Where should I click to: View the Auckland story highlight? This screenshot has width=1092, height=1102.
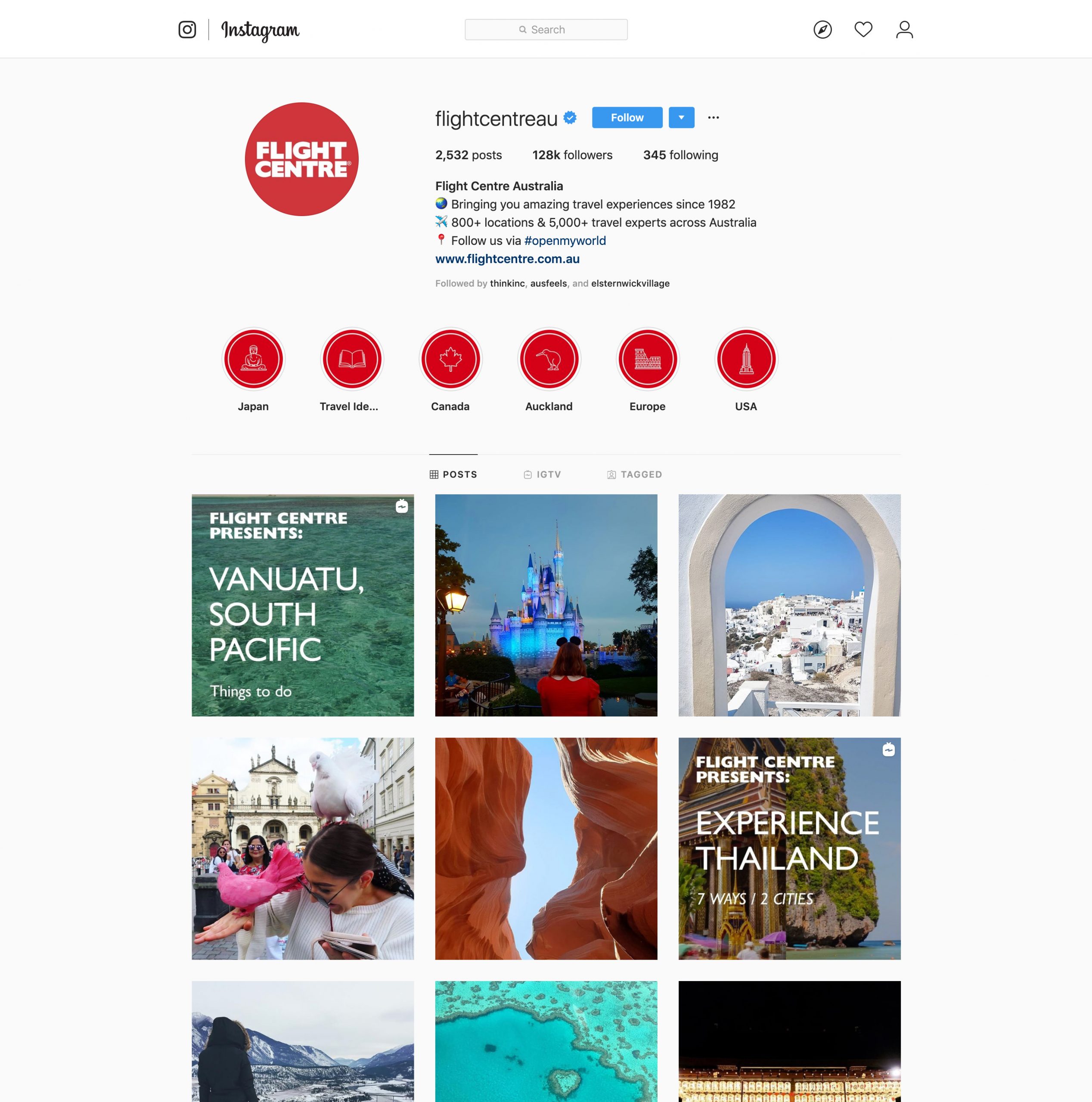click(549, 359)
